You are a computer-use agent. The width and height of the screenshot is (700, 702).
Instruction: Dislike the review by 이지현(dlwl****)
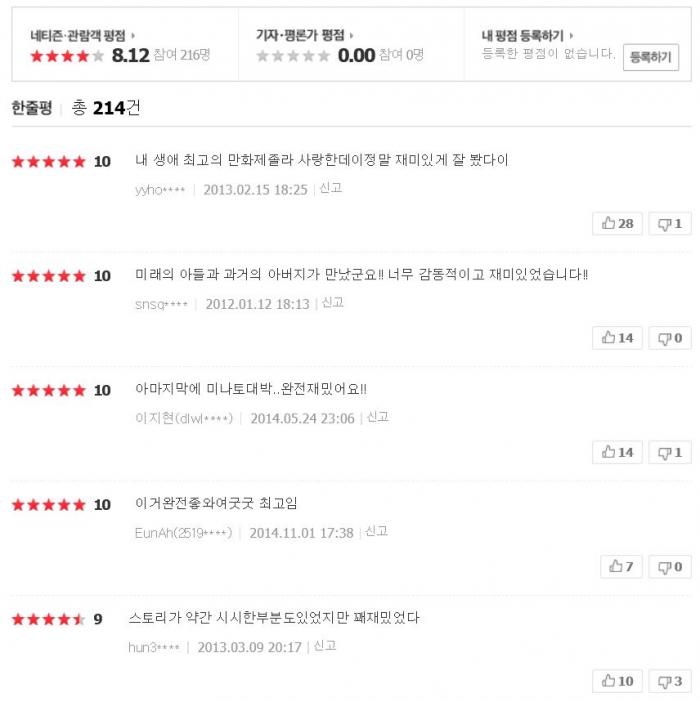[x=670, y=452]
